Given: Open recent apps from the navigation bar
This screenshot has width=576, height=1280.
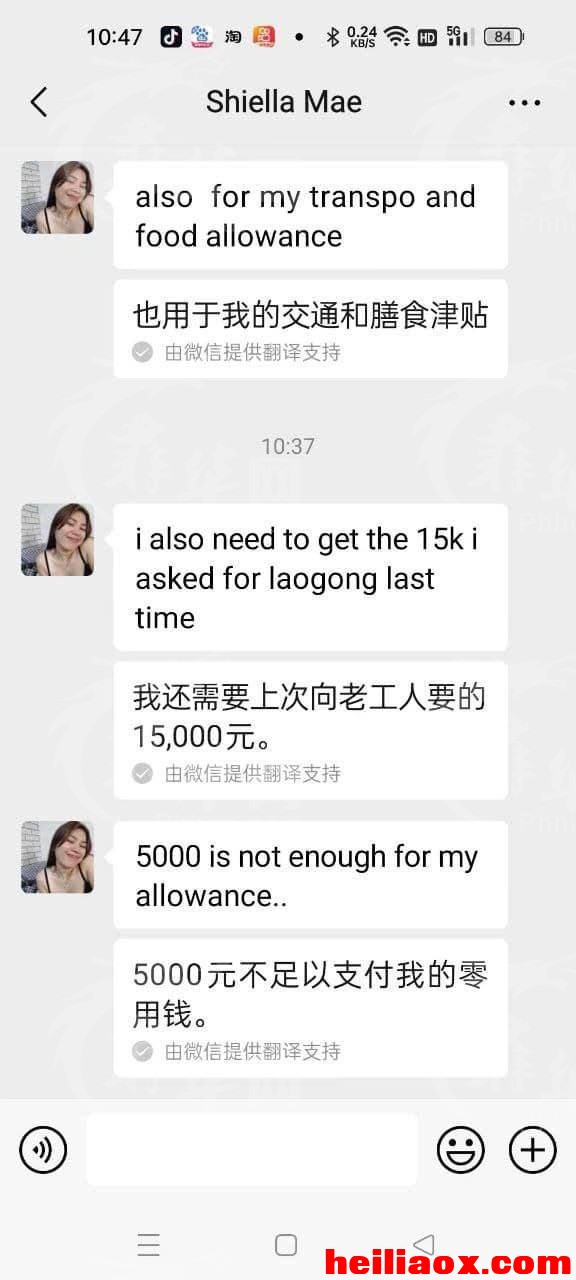Looking at the screenshot, I should [149, 1245].
